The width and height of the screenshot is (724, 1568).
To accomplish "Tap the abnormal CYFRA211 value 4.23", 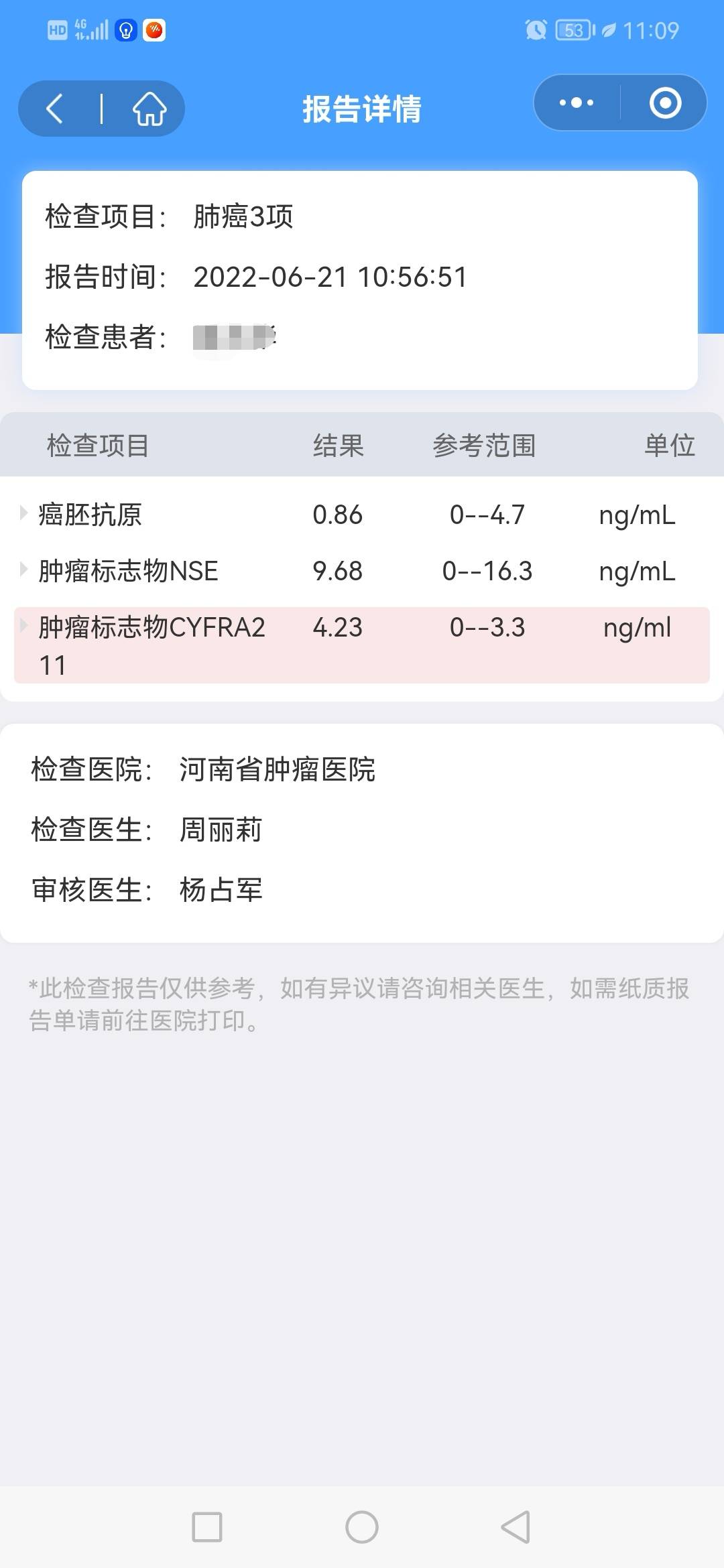I will coord(337,629).
